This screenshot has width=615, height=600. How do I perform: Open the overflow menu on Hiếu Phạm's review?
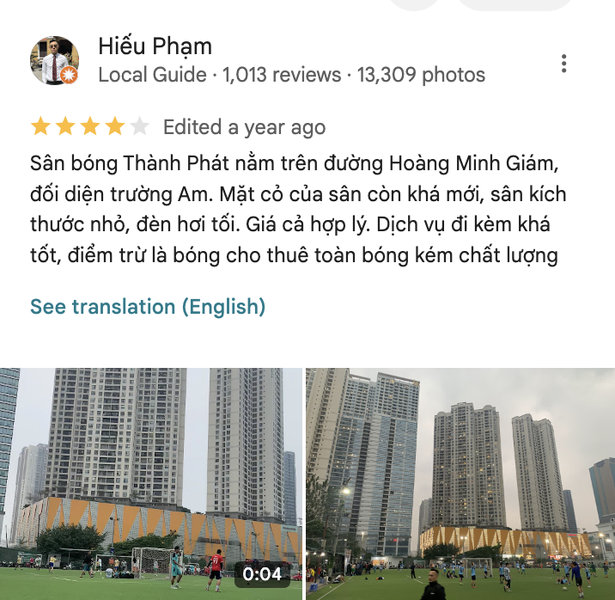tap(564, 63)
